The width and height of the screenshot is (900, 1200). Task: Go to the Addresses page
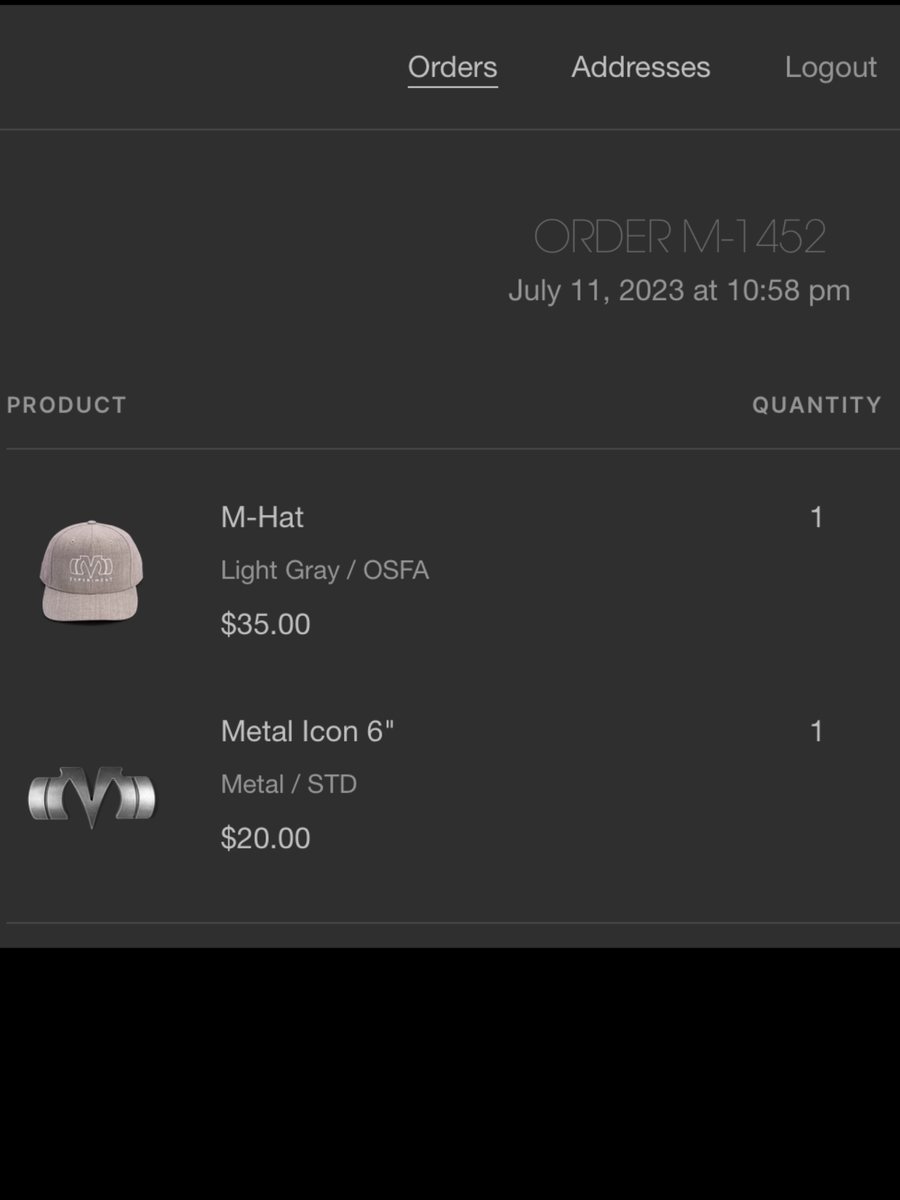(640, 68)
